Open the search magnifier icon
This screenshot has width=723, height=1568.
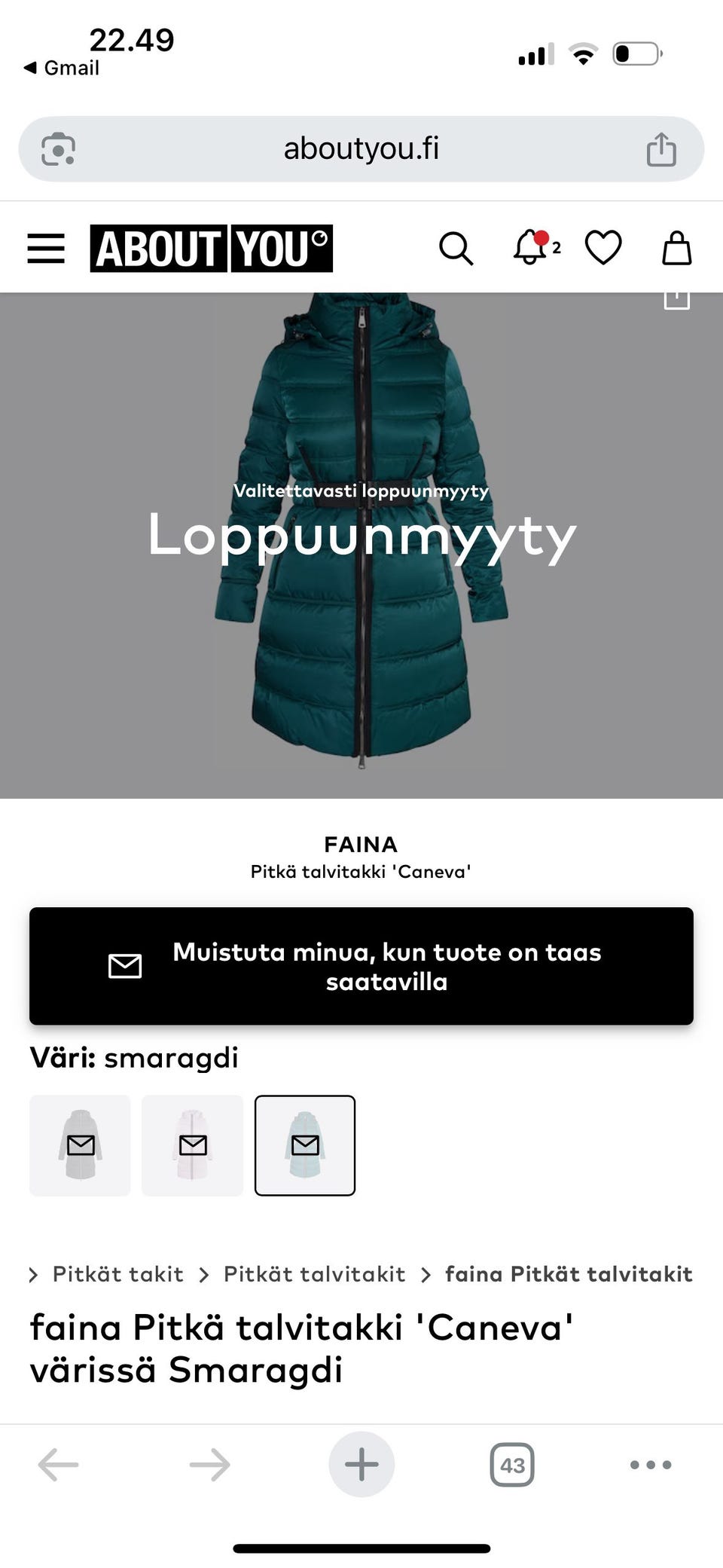click(x=456, y=248)
